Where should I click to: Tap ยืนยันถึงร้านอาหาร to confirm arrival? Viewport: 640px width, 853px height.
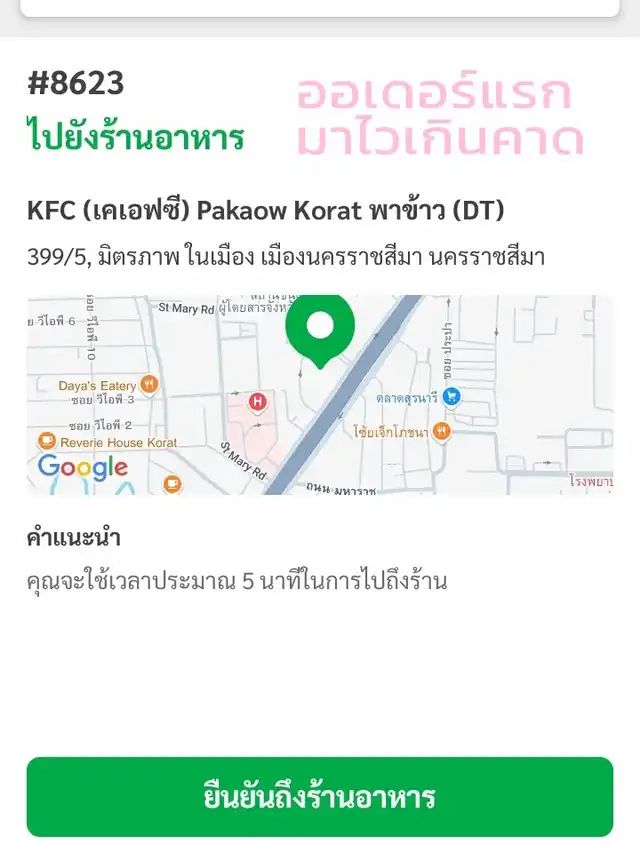coord(320,796)
